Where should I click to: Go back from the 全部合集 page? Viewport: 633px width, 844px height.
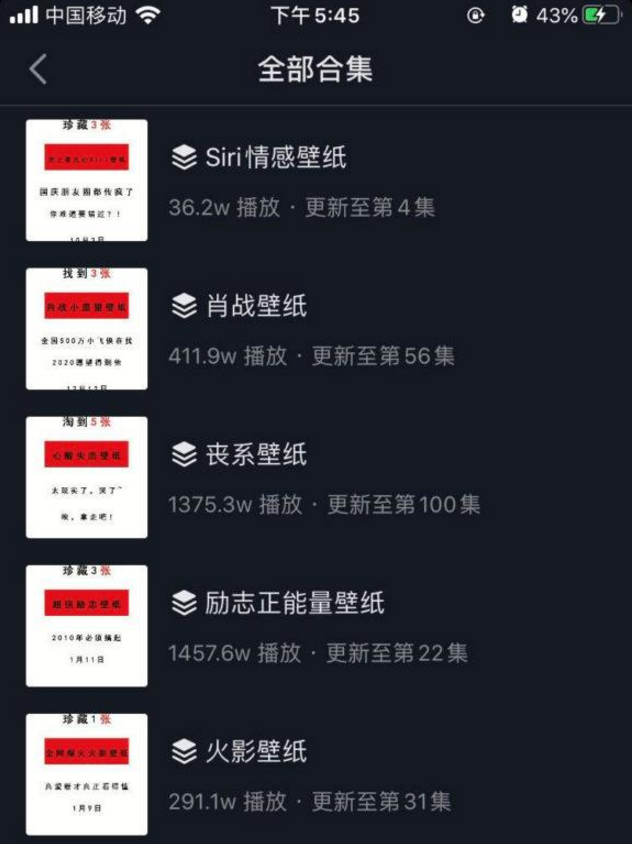[x=38, y=69]
